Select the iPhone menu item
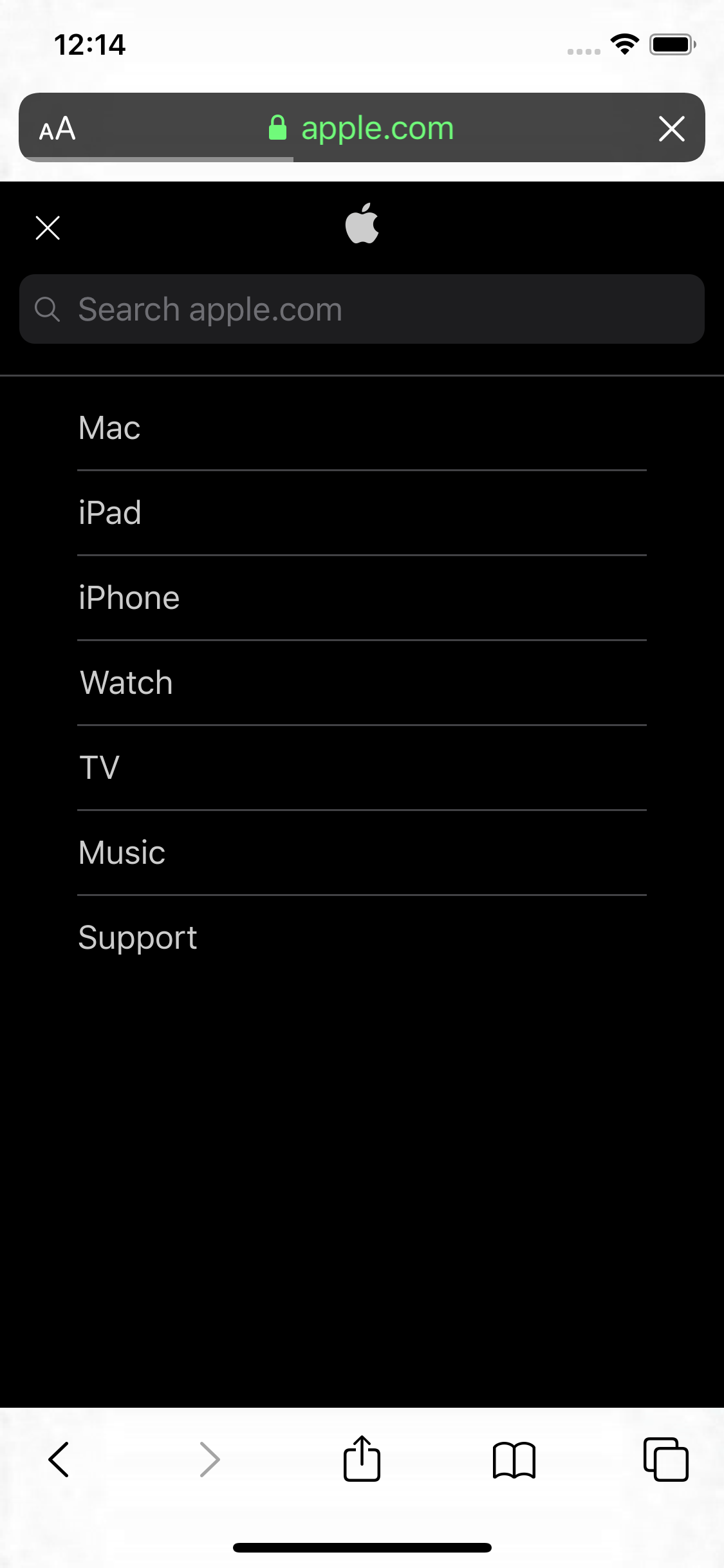The height and width of the screenshot is (1568, 724). 128,597
